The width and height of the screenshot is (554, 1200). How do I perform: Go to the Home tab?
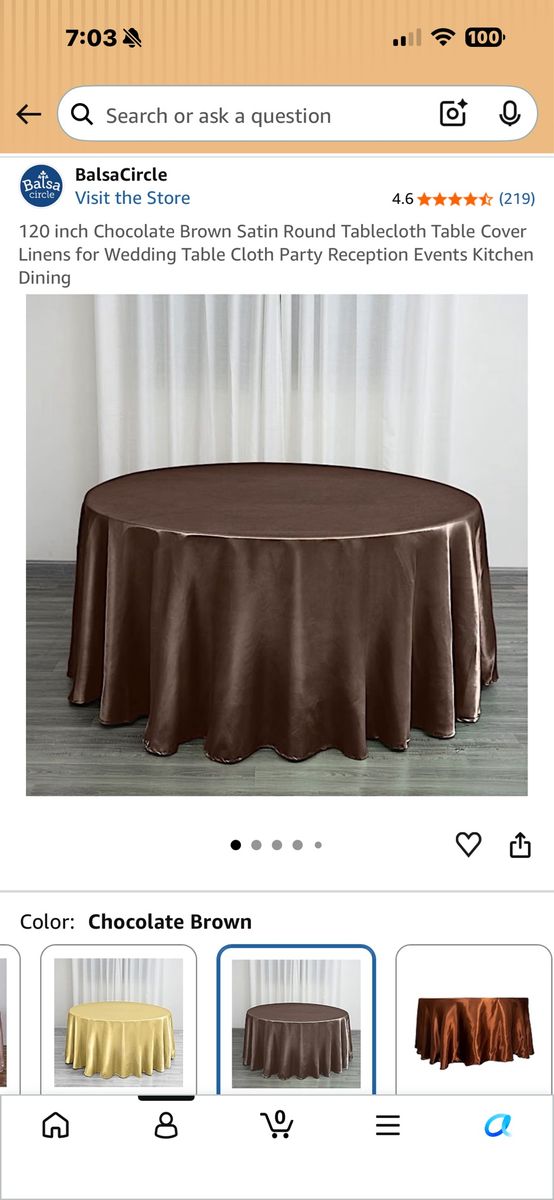(56, 1125)
